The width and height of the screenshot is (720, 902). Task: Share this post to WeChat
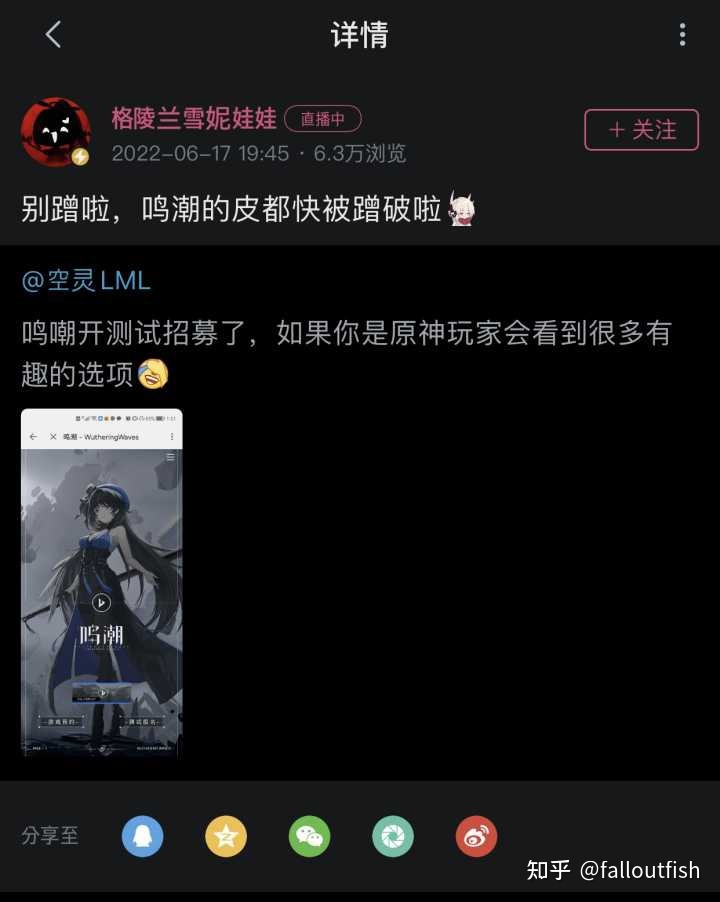(310, 836)
